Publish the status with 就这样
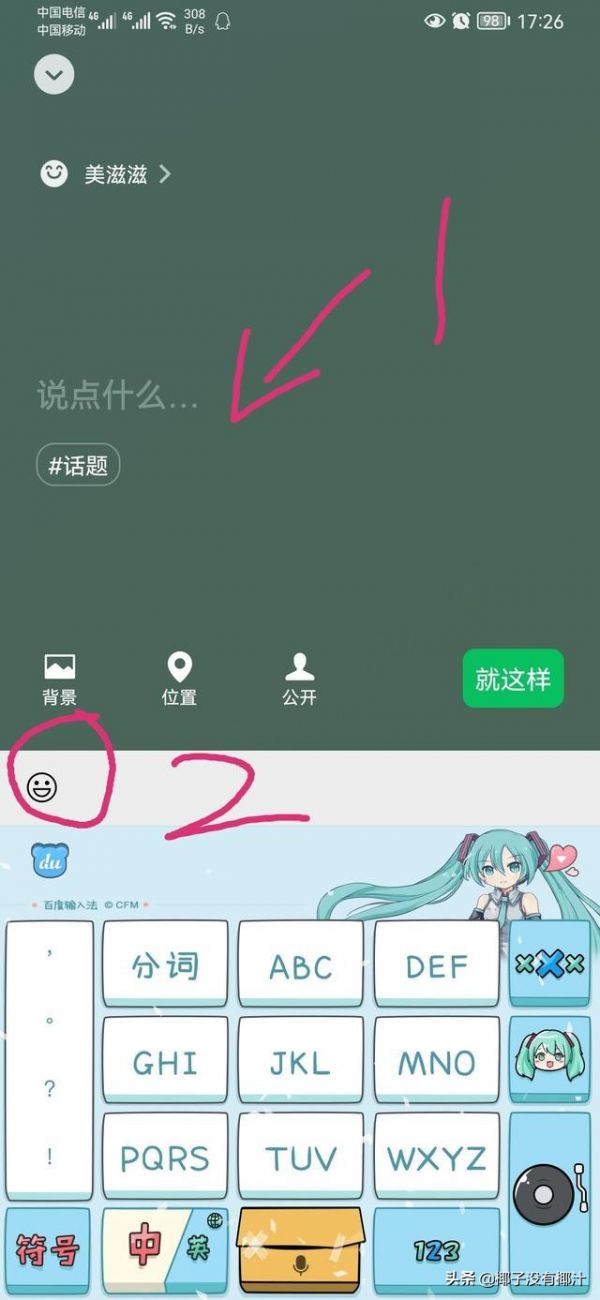This screenshot has width=600, height=1300. pyautogui.click(x=513, y=679)
